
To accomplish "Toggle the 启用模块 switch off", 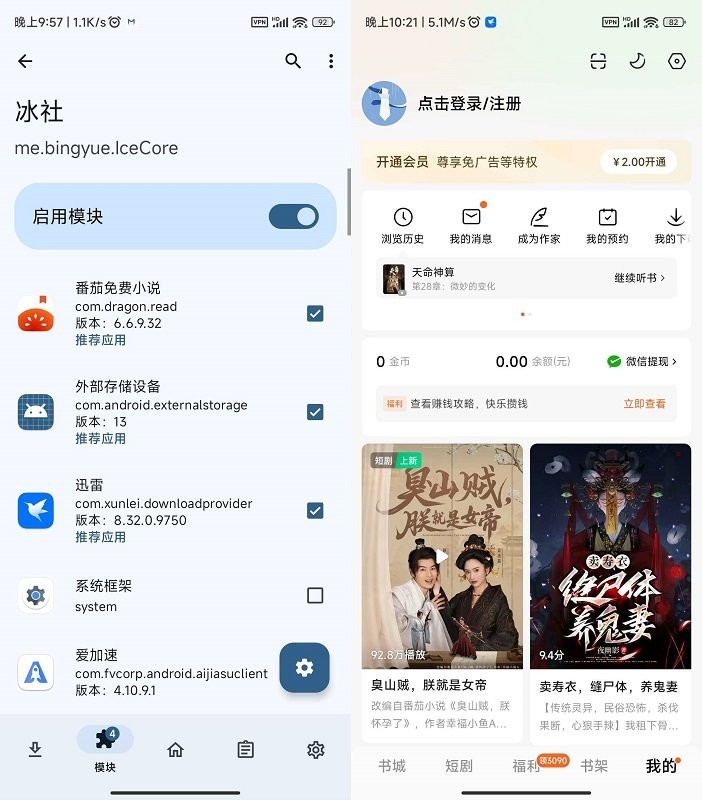I will pos(294,216).
